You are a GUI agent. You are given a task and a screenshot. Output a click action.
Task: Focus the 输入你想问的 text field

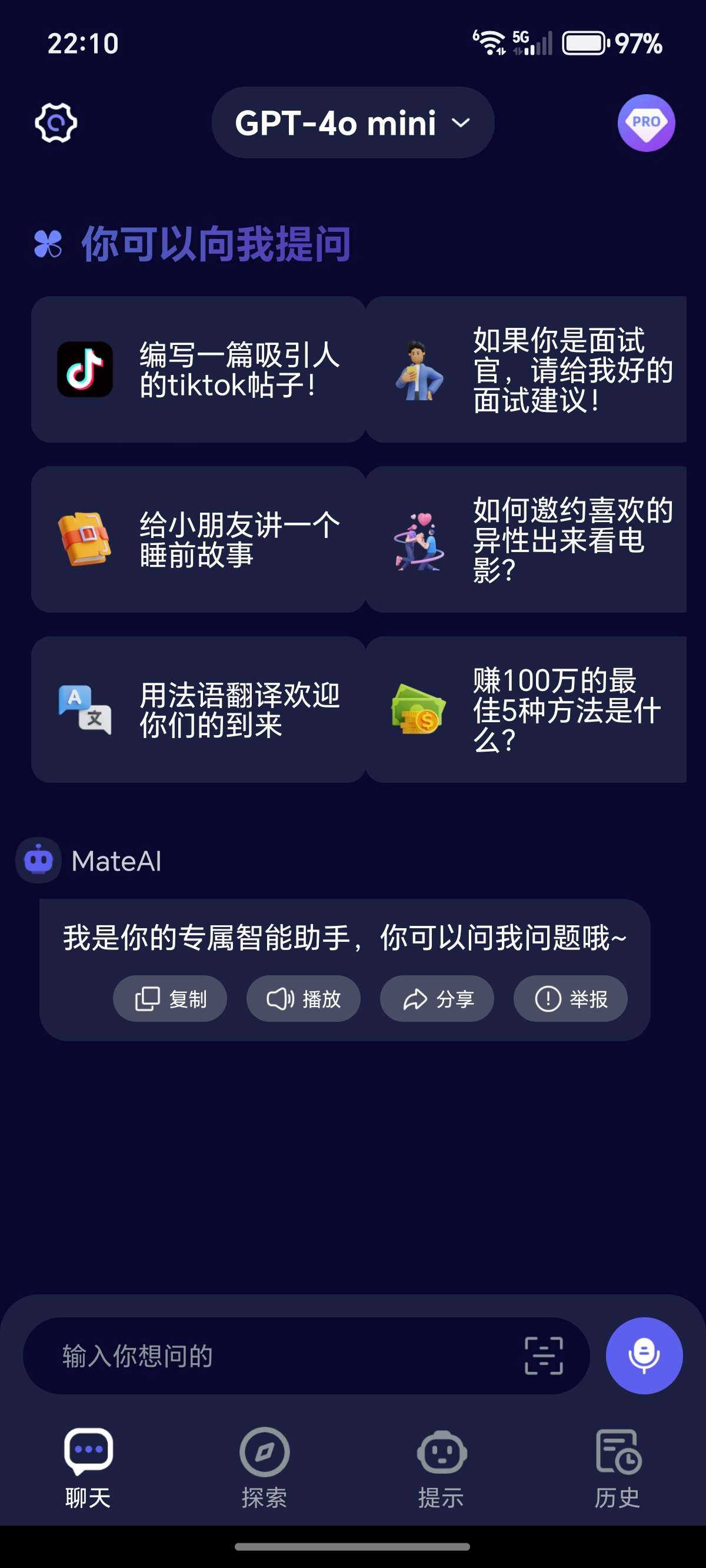(274, 1356)
